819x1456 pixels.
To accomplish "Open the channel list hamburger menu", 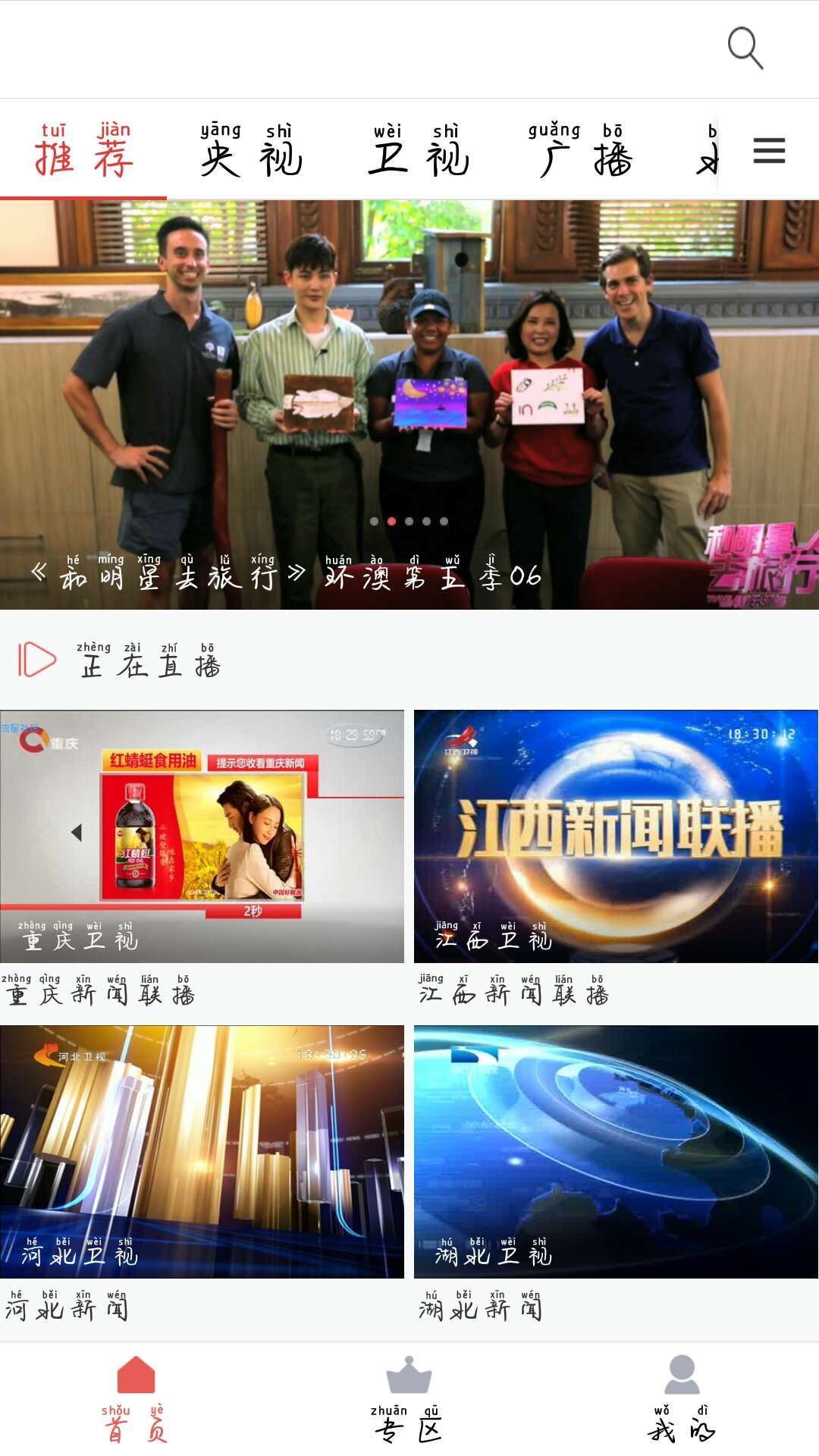I will 769,150.
